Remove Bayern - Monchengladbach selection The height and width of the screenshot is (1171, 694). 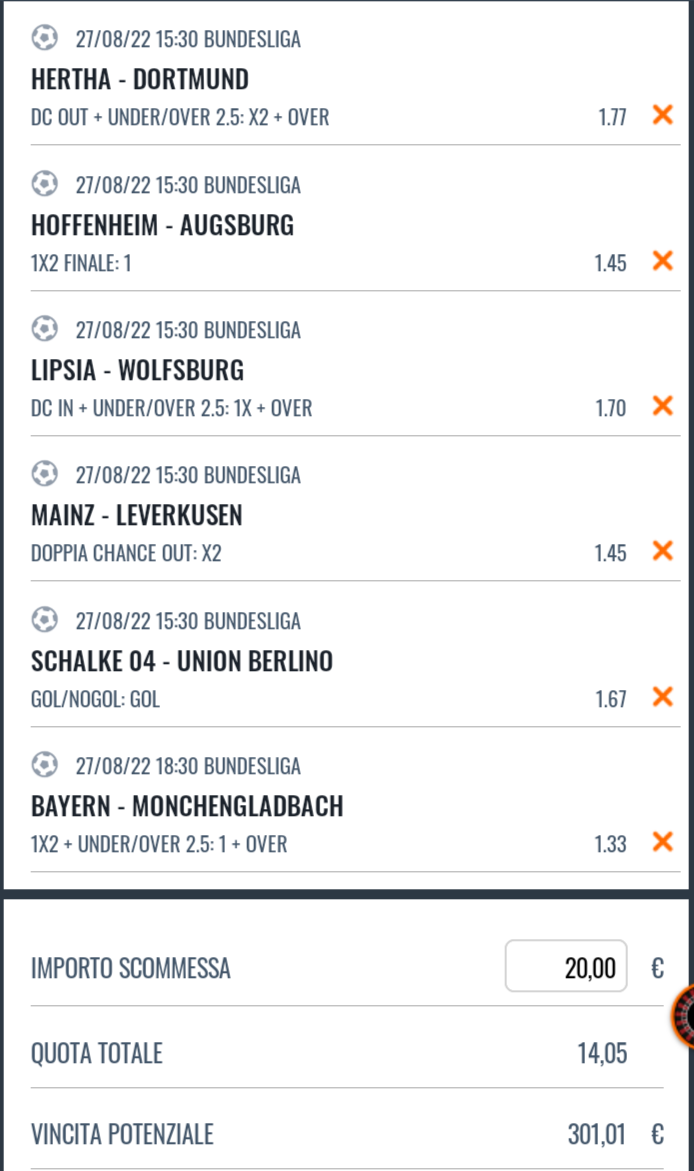662,842
